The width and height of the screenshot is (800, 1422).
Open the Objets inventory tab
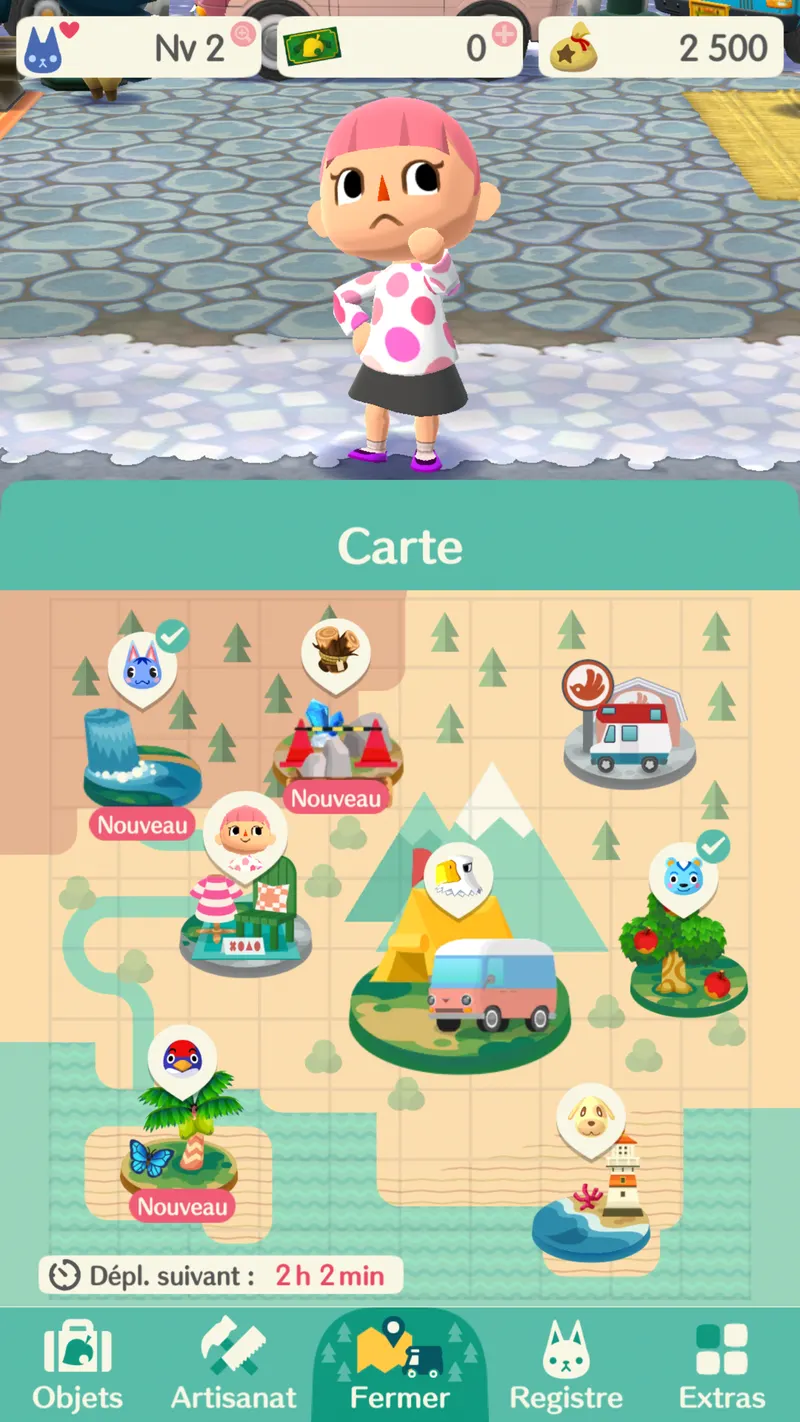[78, 1365]
